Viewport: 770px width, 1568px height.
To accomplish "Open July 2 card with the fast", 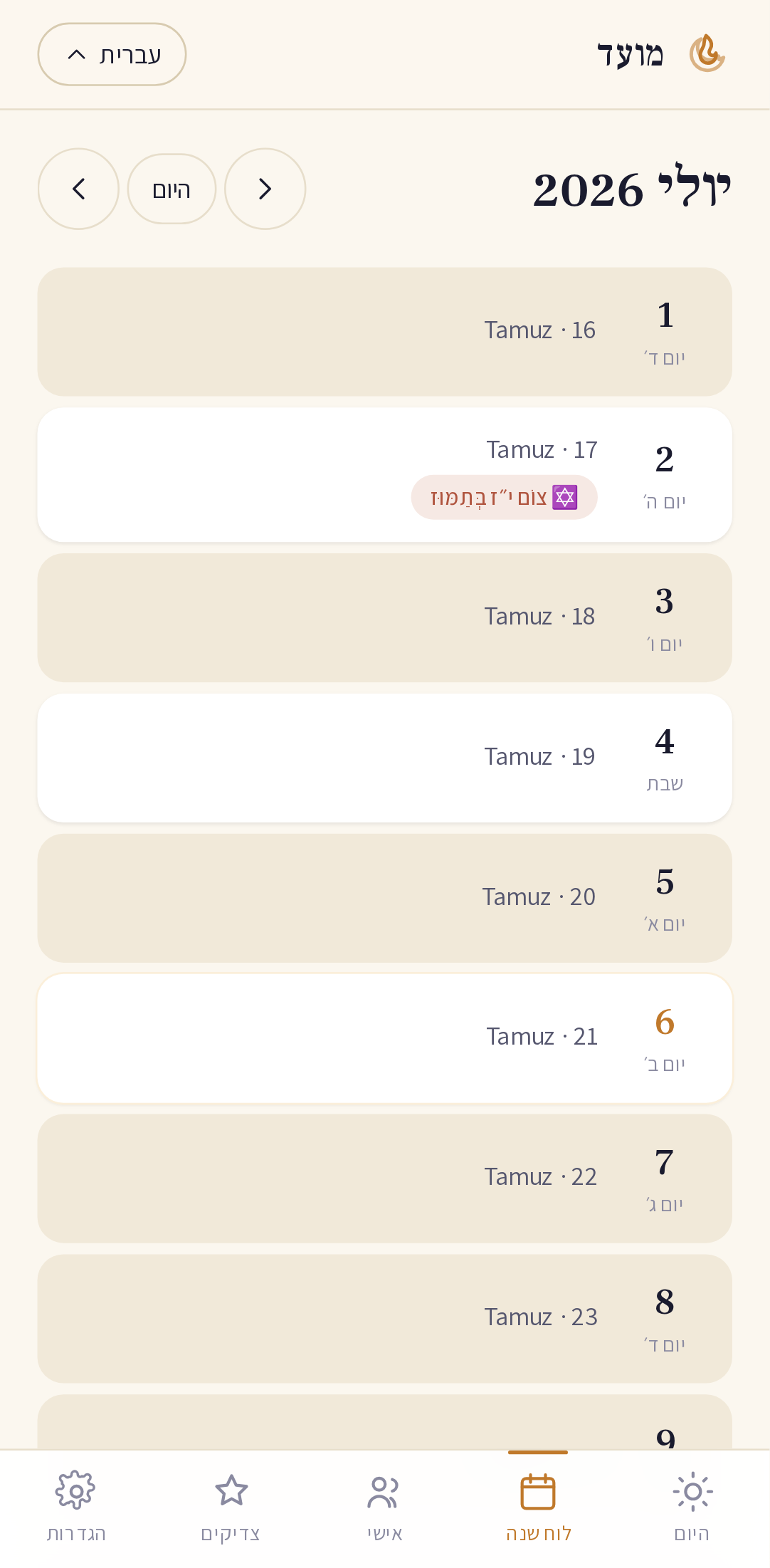I will pos(384,475).
